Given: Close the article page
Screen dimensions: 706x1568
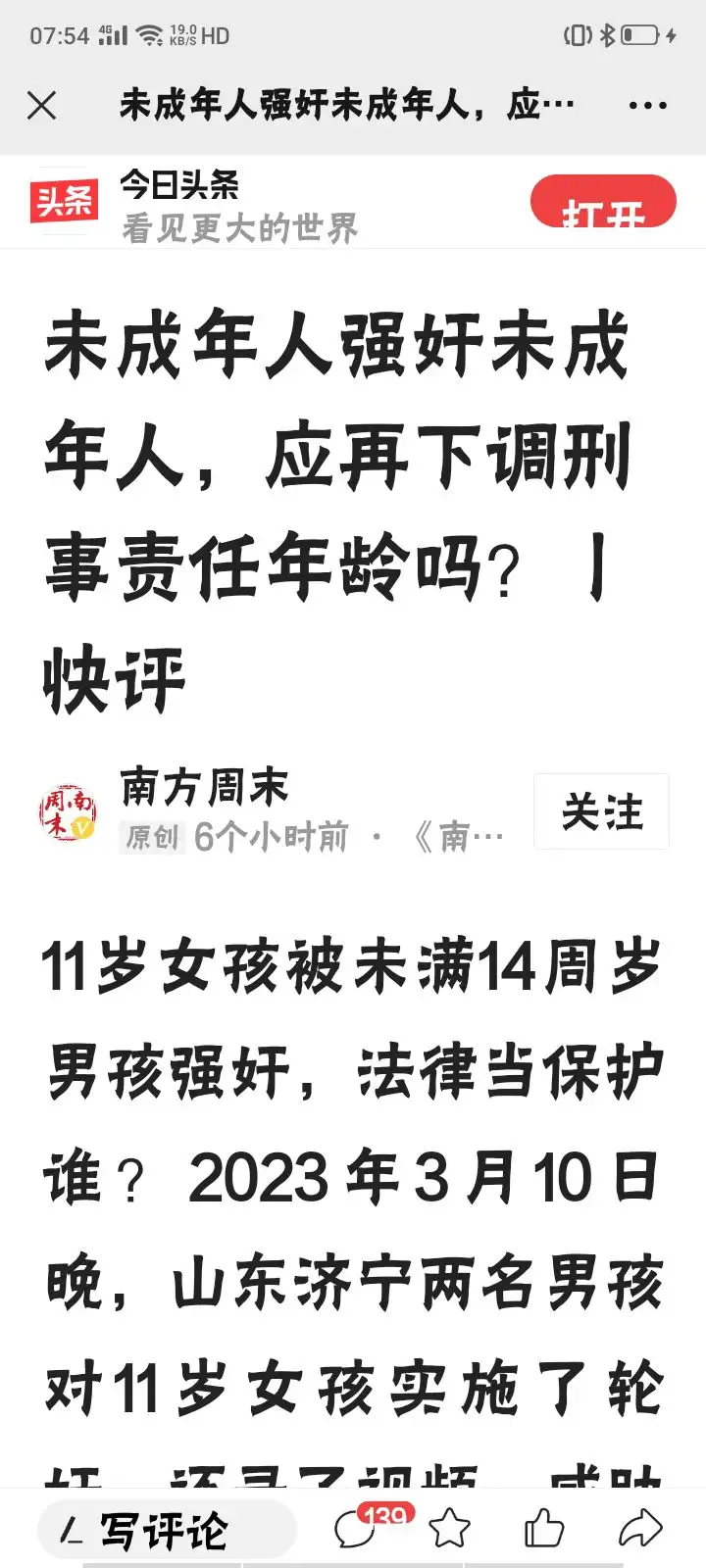Looking at the screenshot, I should click(41, 105).
